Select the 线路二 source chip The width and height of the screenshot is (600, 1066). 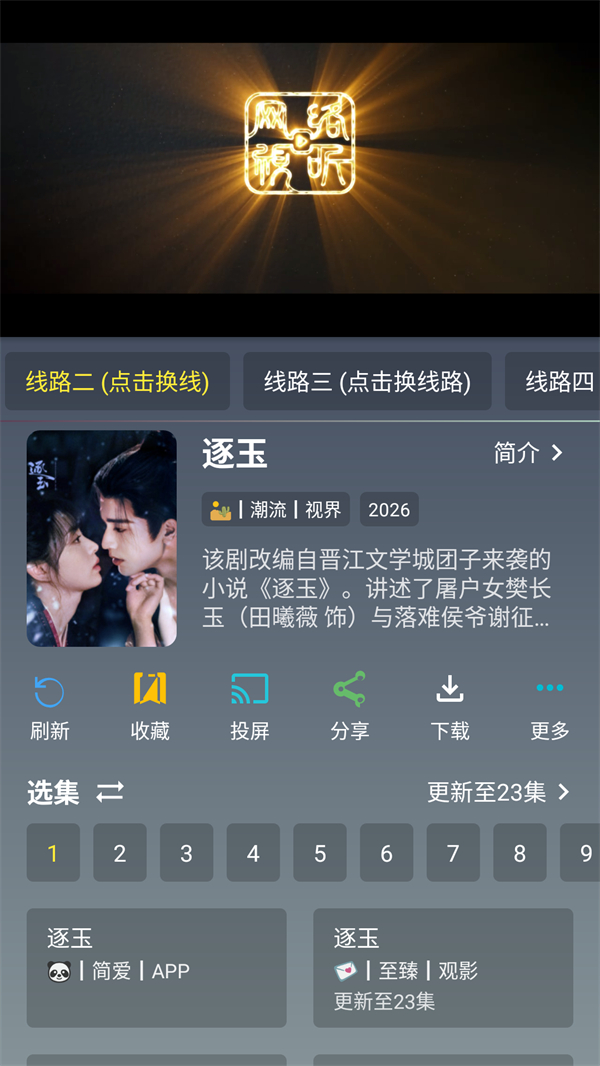[117, 381]
